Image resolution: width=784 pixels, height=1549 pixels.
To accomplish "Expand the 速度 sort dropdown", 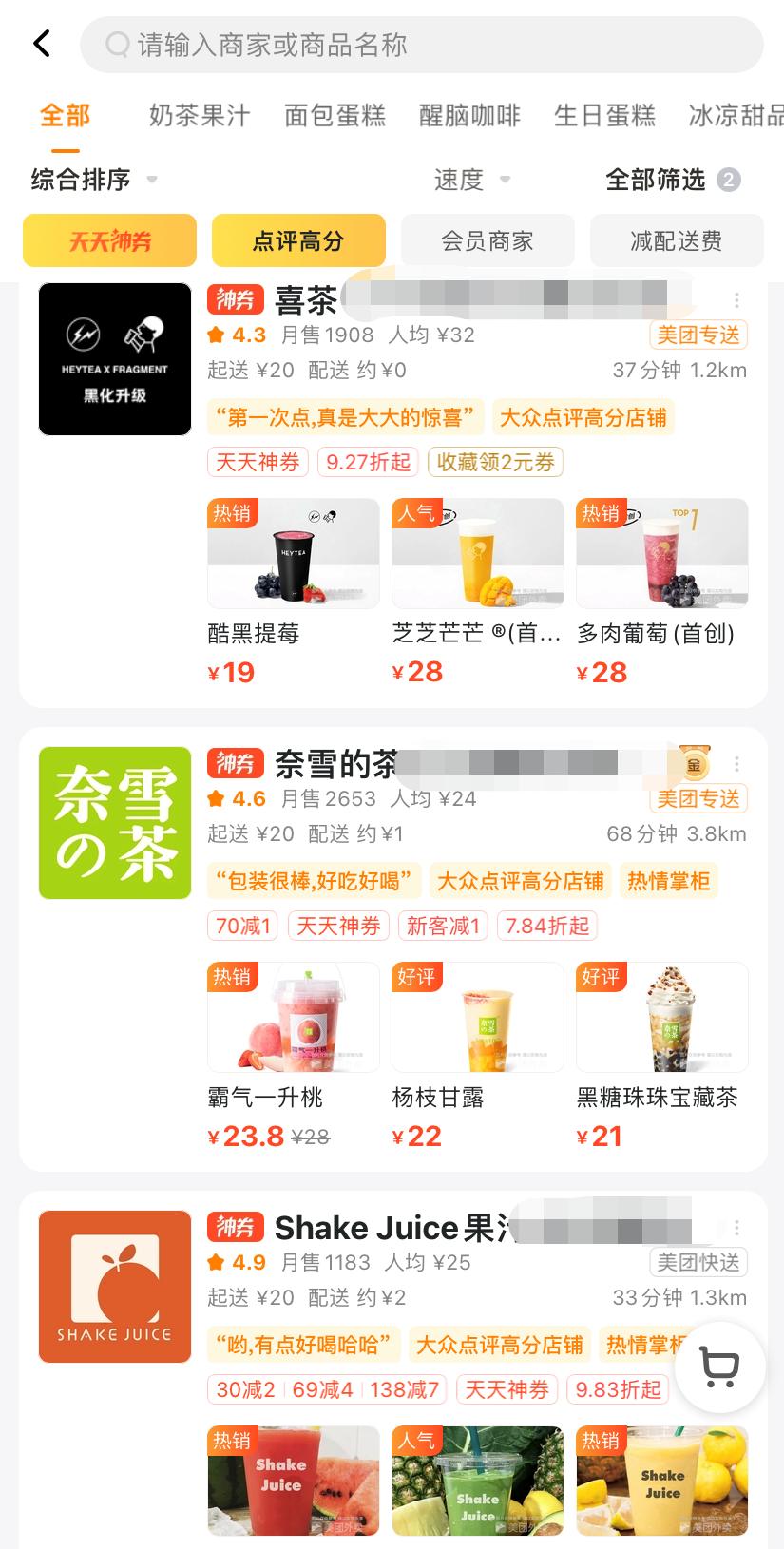I will pyautogui.click(x=471, y=180).
